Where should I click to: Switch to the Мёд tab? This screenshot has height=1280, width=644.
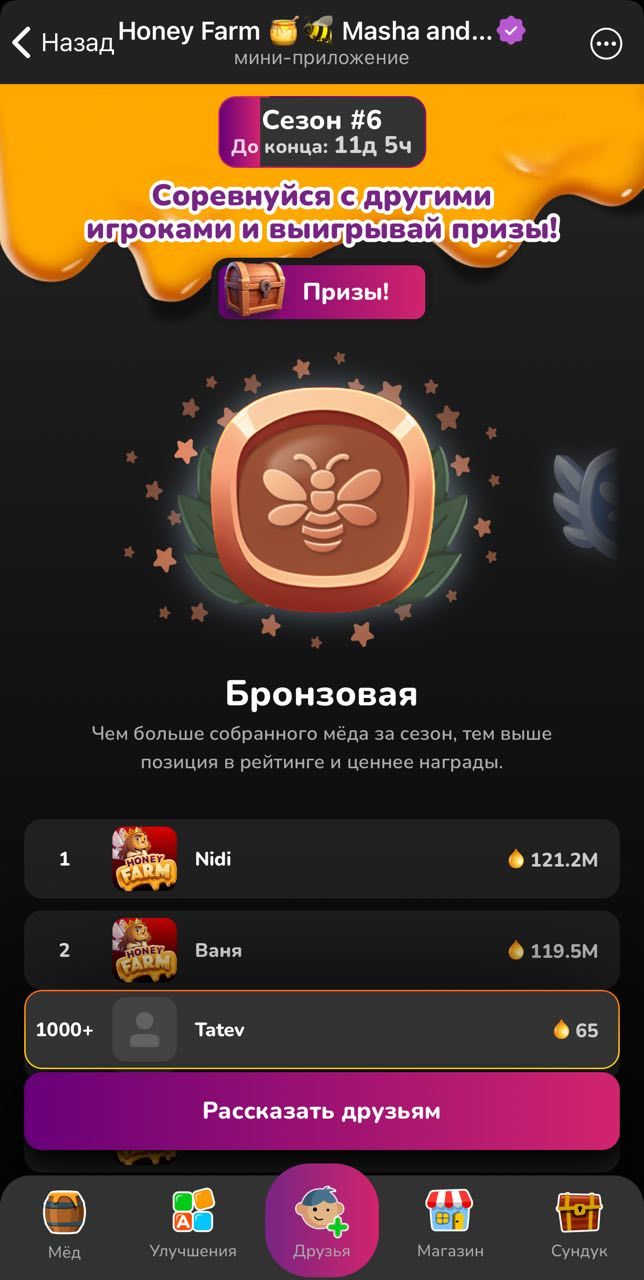tap(64, 1226)
